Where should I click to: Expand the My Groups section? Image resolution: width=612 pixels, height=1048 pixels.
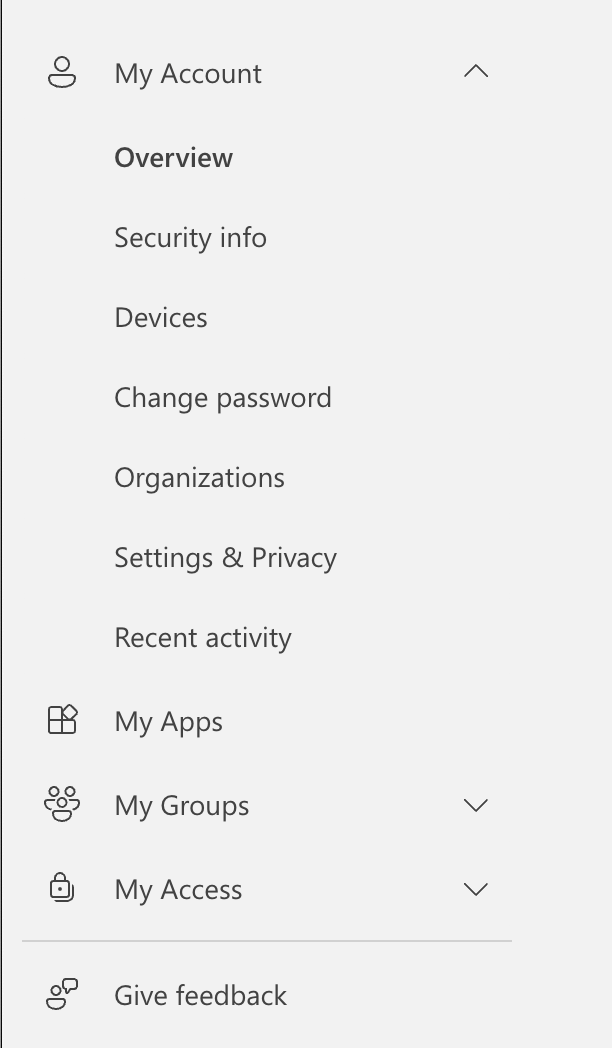tap(476, 805)
